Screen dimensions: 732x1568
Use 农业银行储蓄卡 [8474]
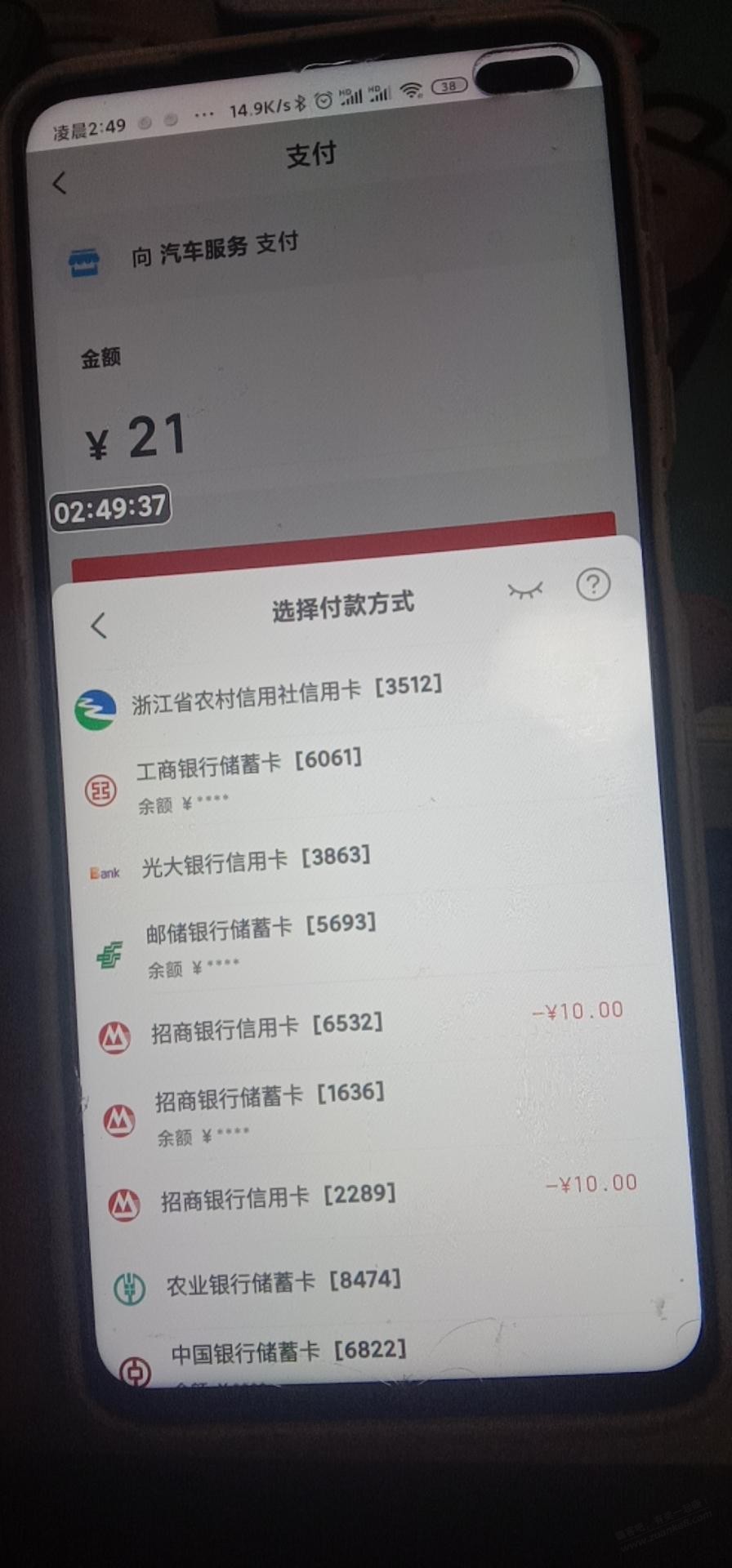click(x=283, y=1284)
